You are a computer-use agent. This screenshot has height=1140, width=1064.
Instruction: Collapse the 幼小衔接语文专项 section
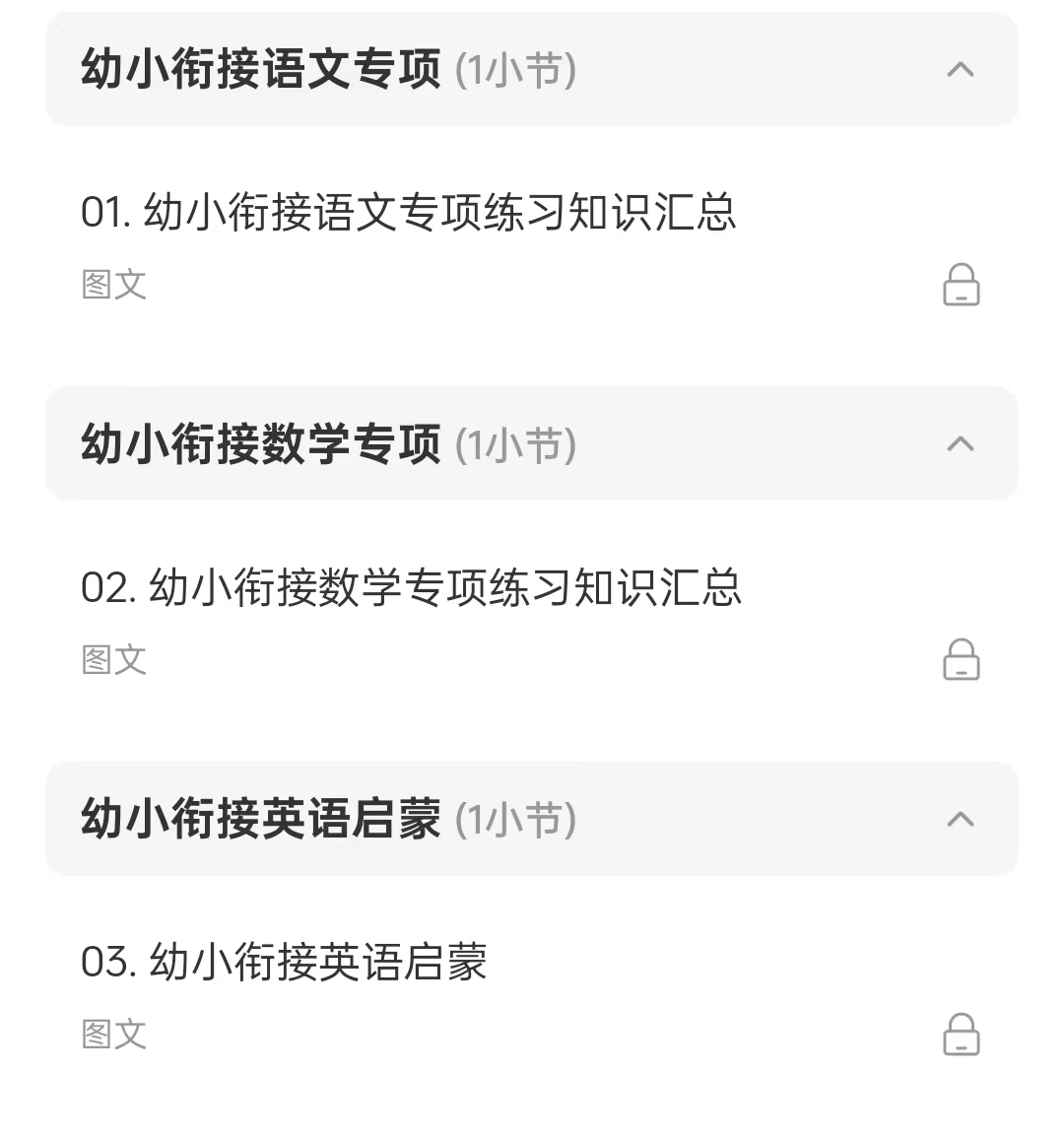coord(960,70)
